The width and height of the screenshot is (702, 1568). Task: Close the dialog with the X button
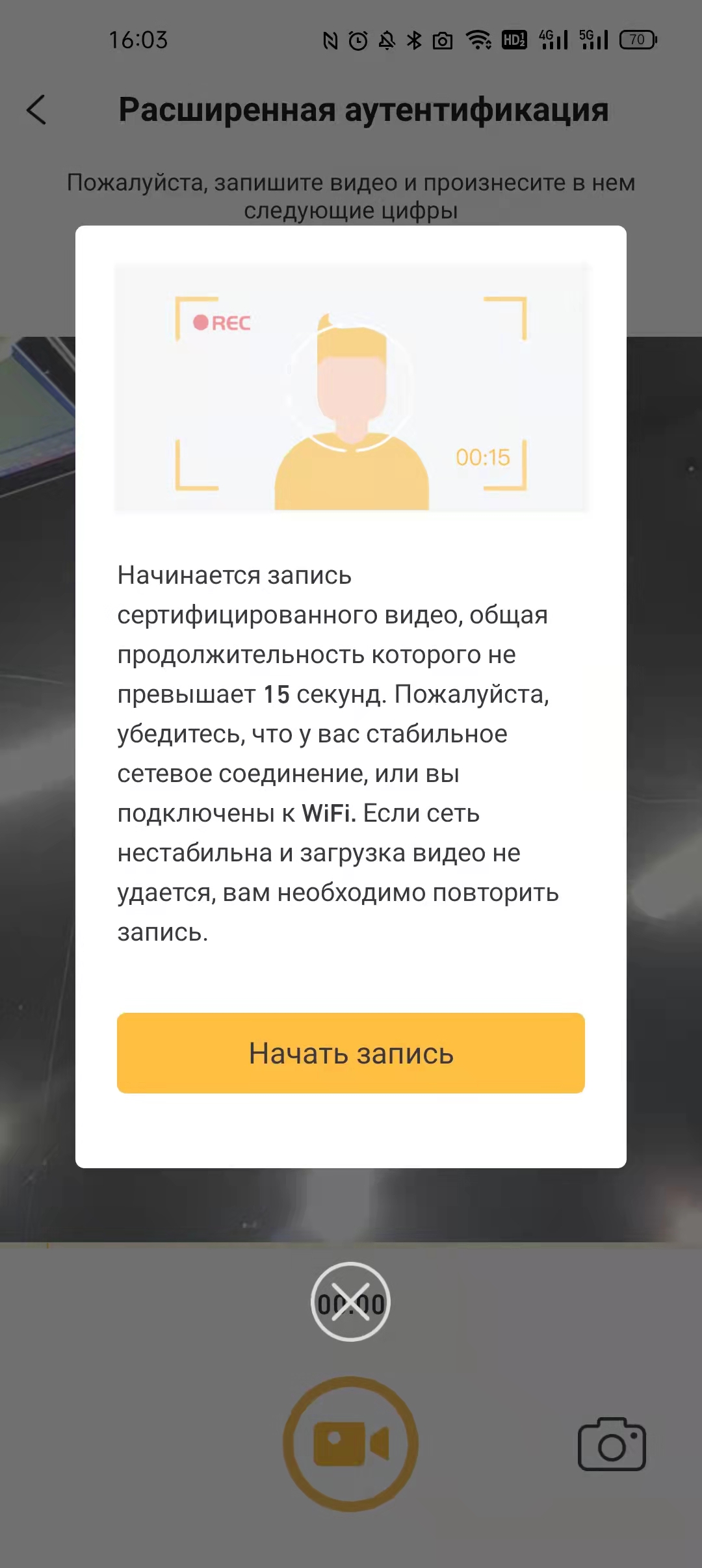click(350, 1301)
